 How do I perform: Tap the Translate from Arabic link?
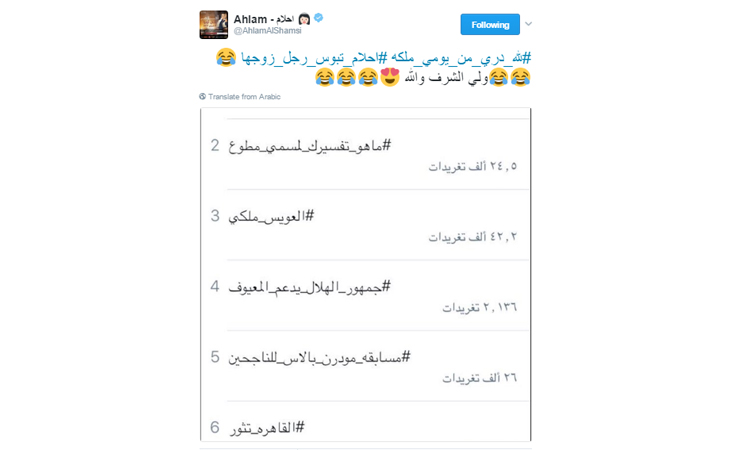coord(244,97)
